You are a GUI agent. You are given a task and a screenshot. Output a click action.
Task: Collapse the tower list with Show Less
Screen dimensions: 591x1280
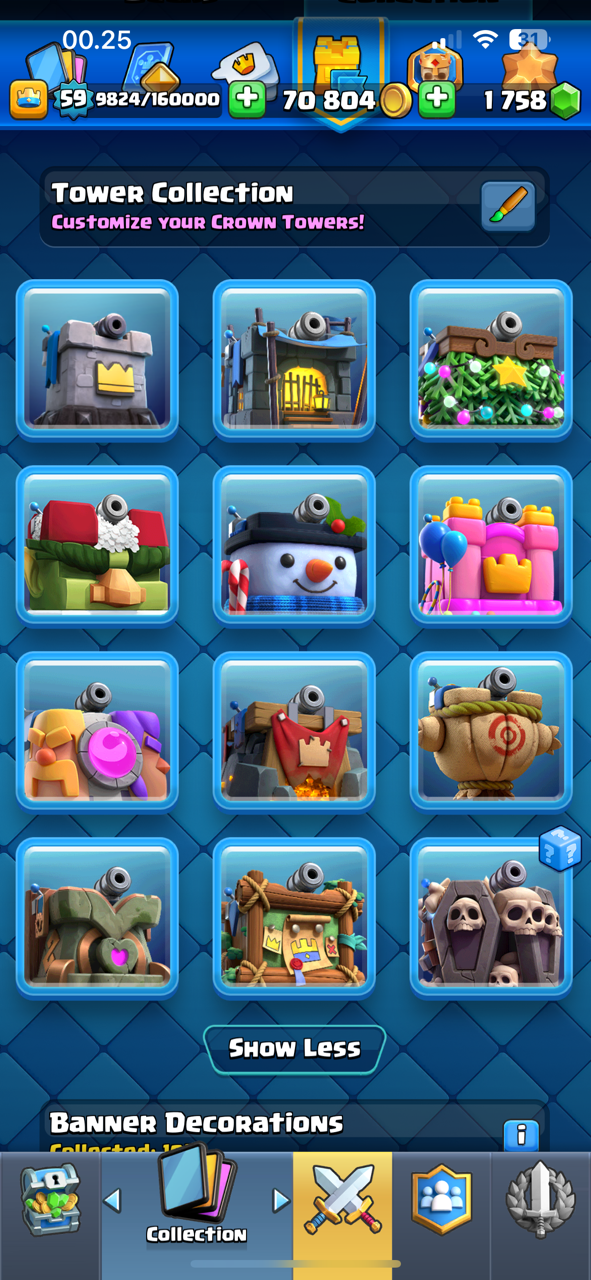294,1049
